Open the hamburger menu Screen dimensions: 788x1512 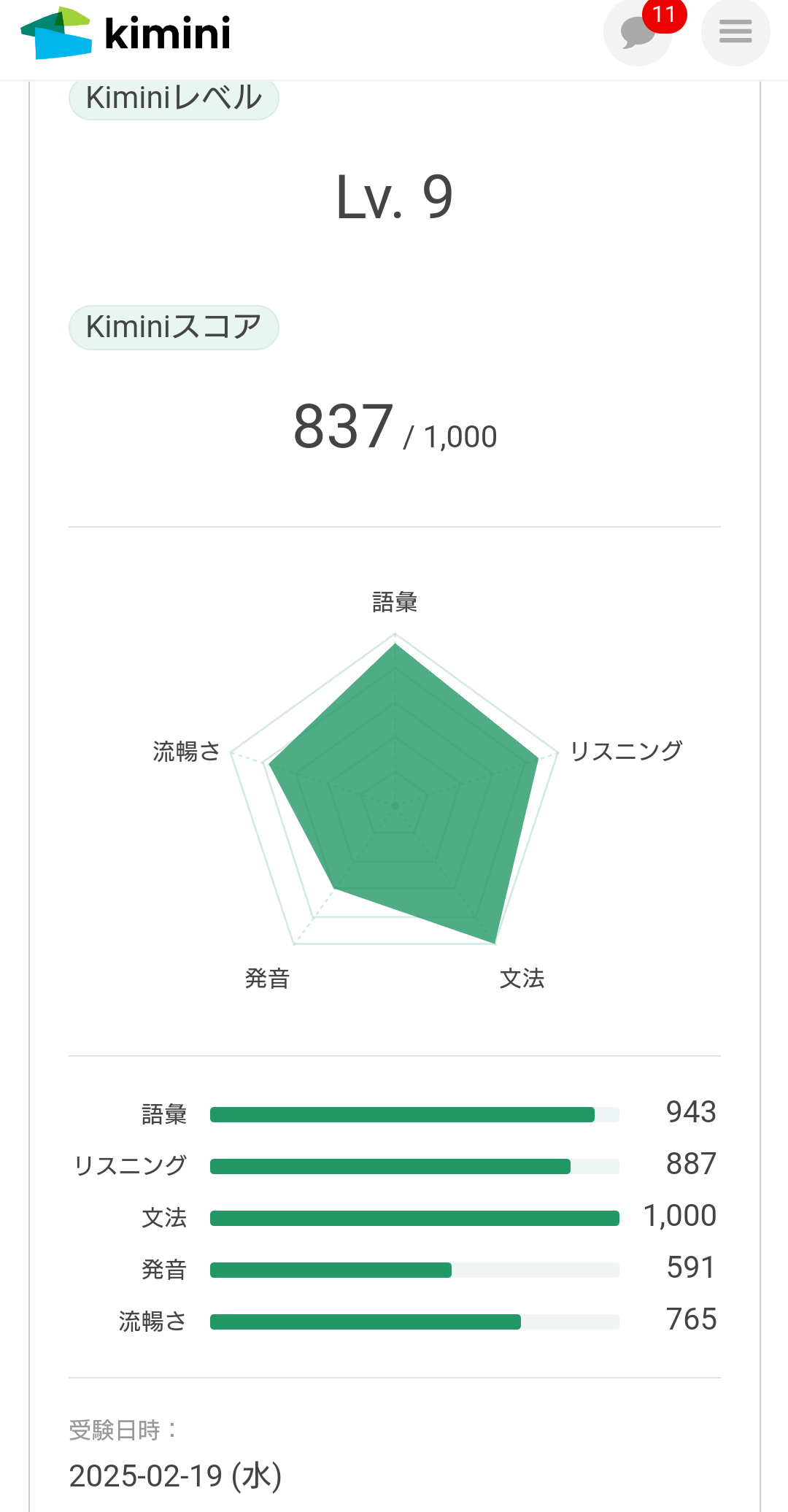(x=735, y=32)
